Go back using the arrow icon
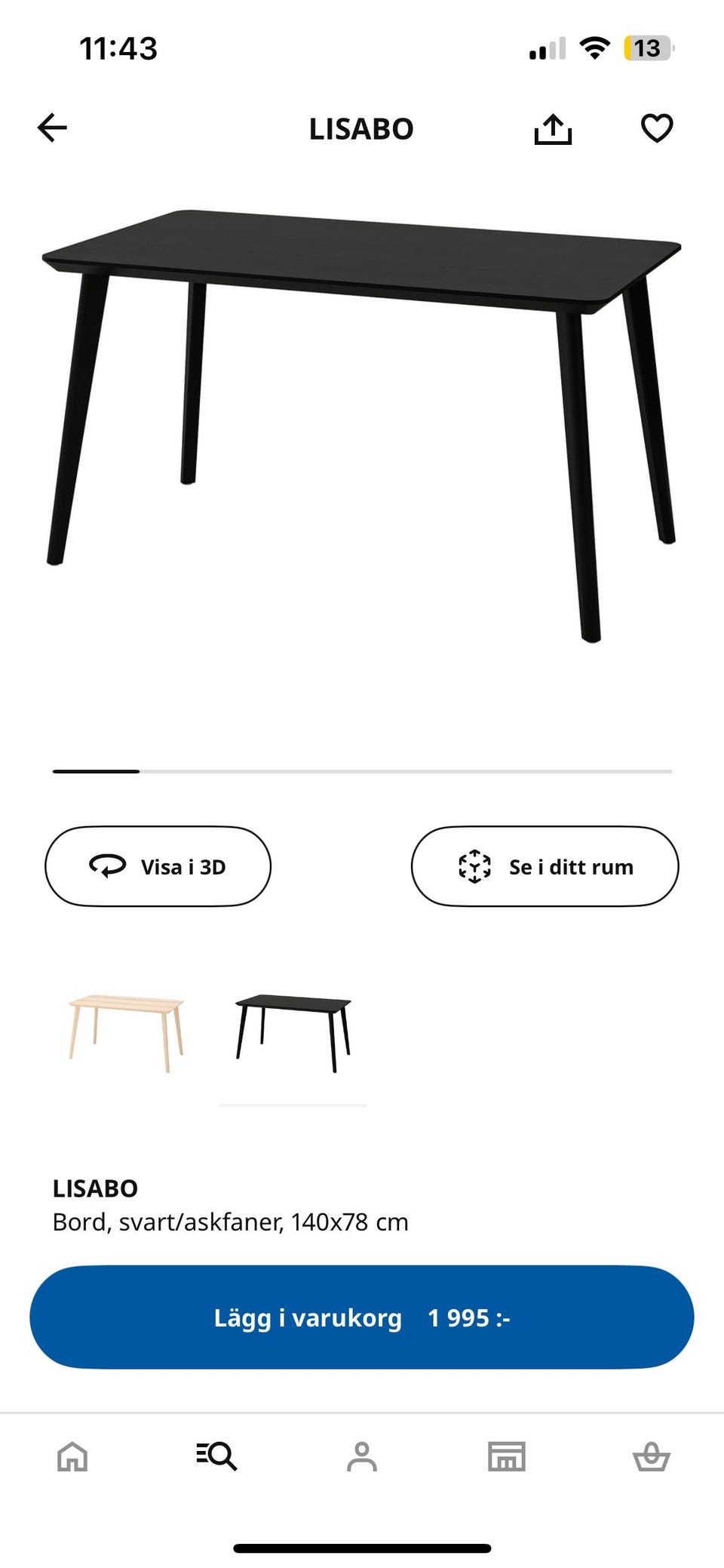 click(x=51, y=128)
